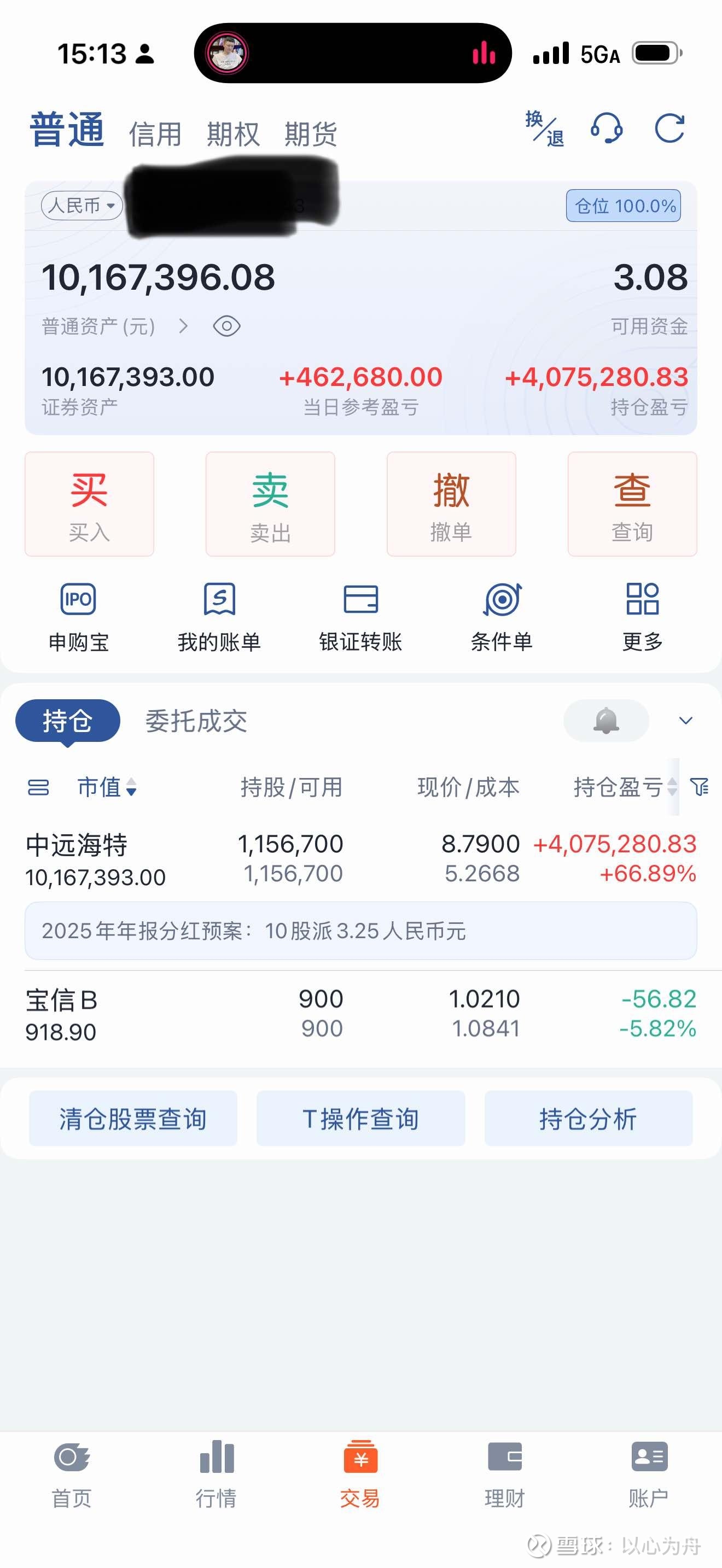Toggle asset amount visibility eye icon
This screenshot has width=722, height=1568.
[226, 326]
